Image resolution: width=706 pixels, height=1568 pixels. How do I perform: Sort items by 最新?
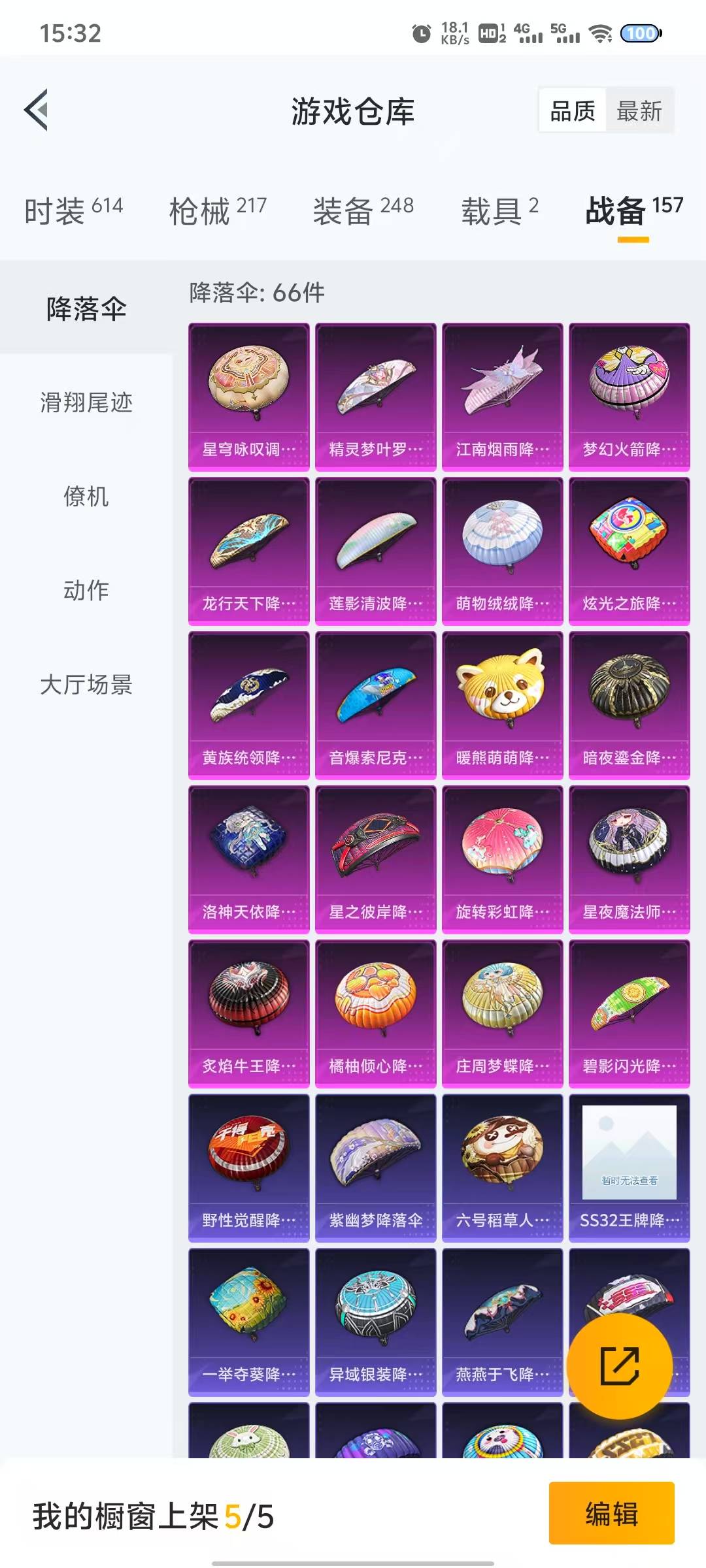(x=639, y=111)
